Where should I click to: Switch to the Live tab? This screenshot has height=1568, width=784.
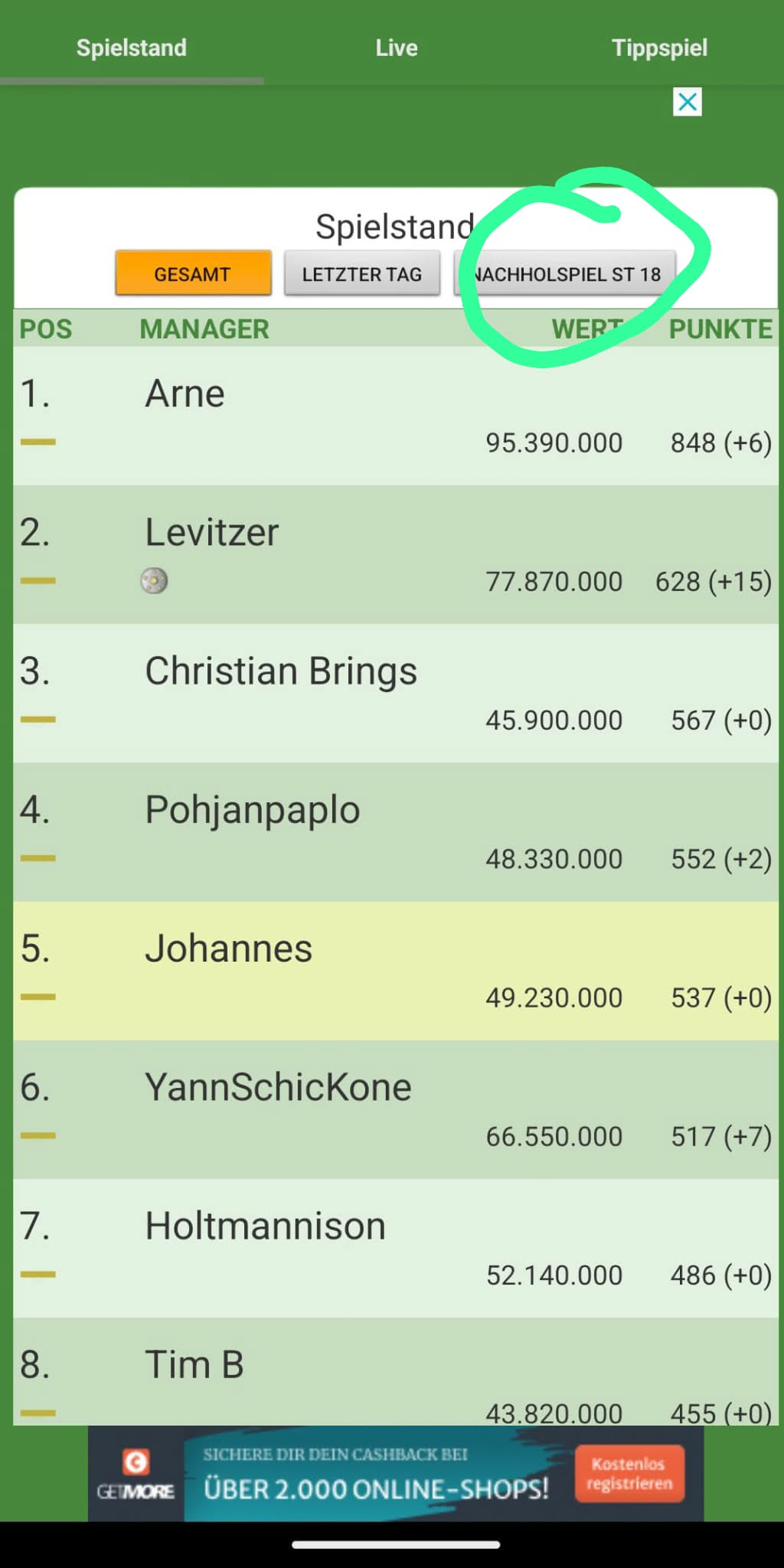(396, 47)
